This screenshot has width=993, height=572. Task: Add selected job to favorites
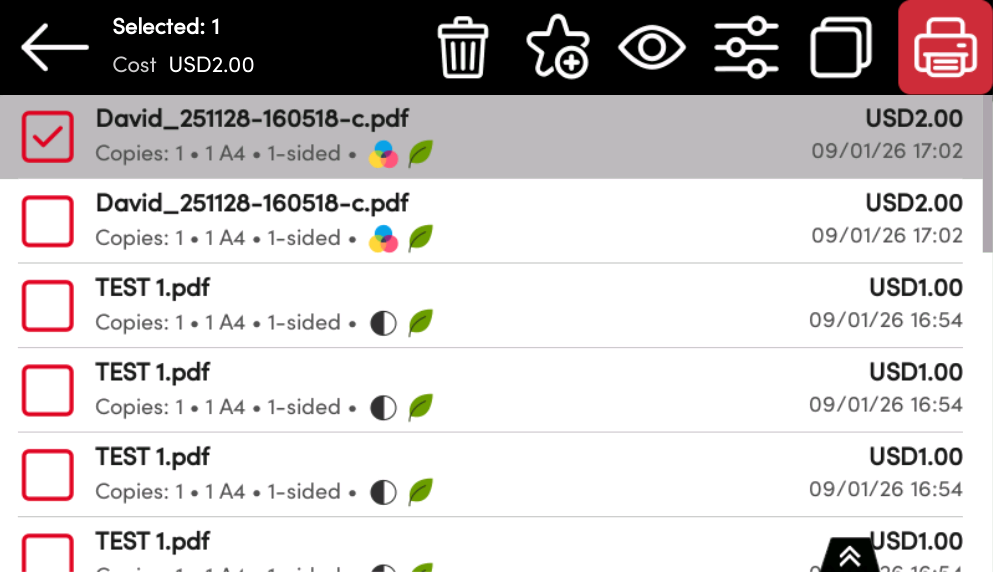click(557, 48)
